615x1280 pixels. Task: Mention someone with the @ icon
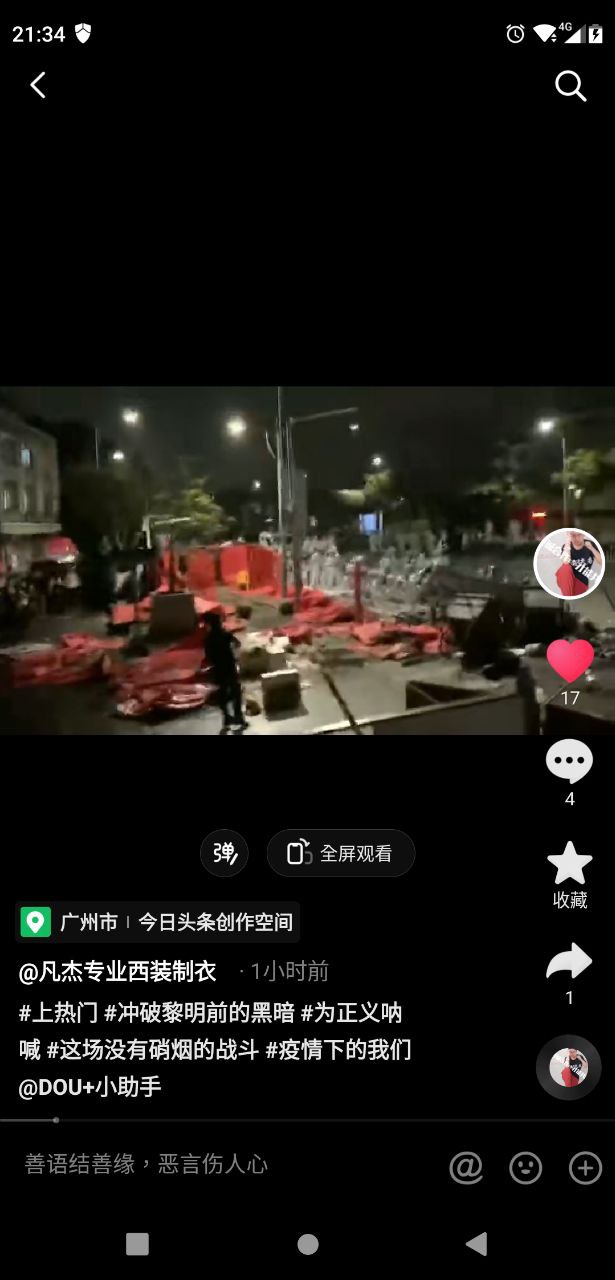click(466, 1167)
